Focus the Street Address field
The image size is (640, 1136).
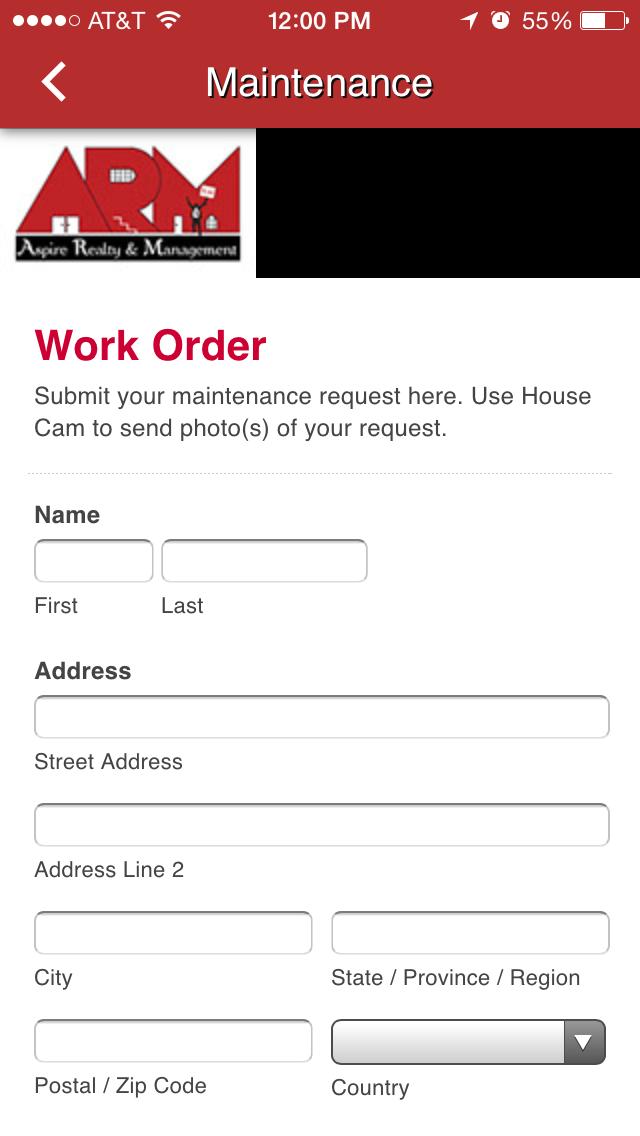[321, 717]
